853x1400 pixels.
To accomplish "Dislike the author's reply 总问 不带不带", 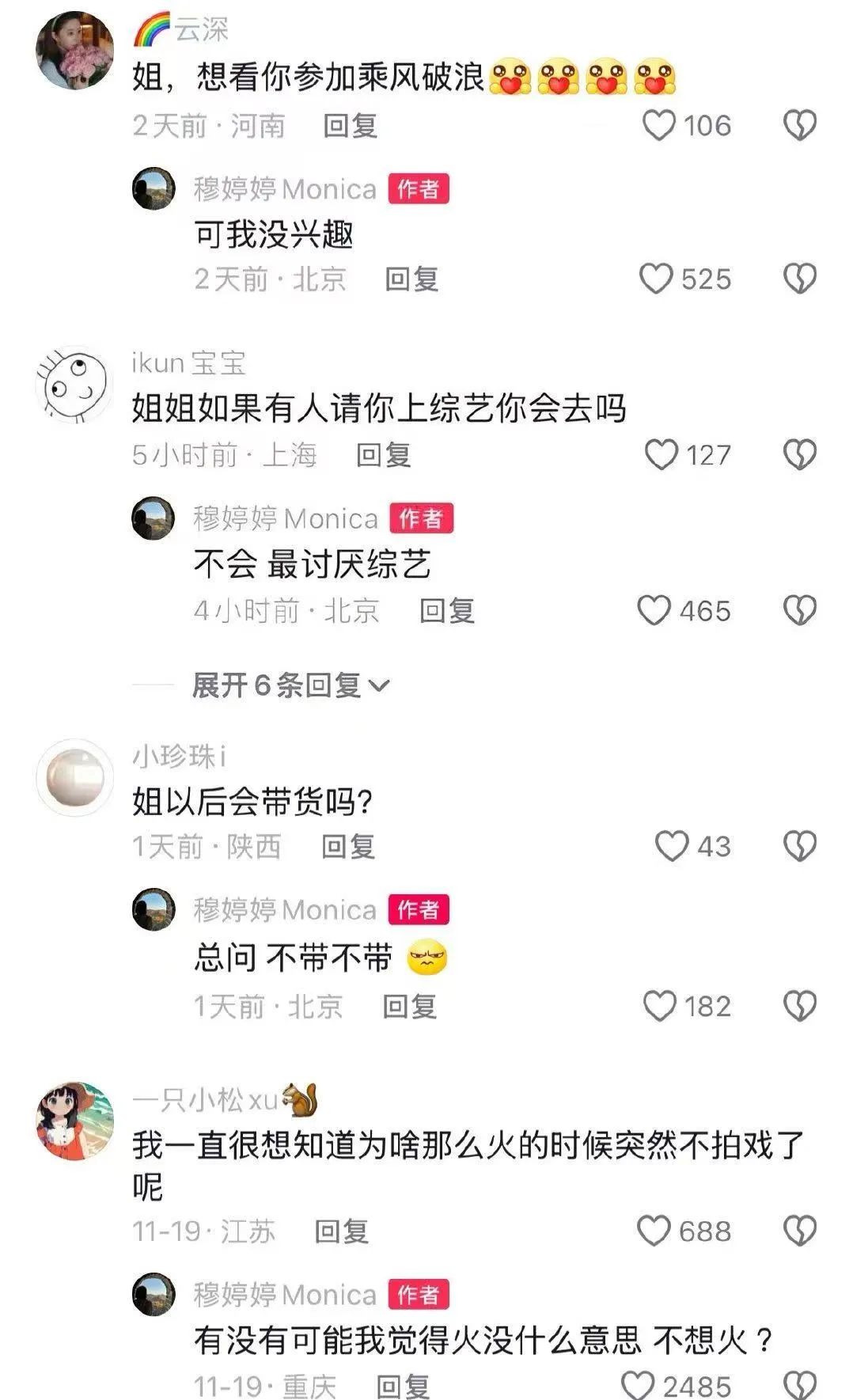I will pyautogui.click(x=799, y=1006).
